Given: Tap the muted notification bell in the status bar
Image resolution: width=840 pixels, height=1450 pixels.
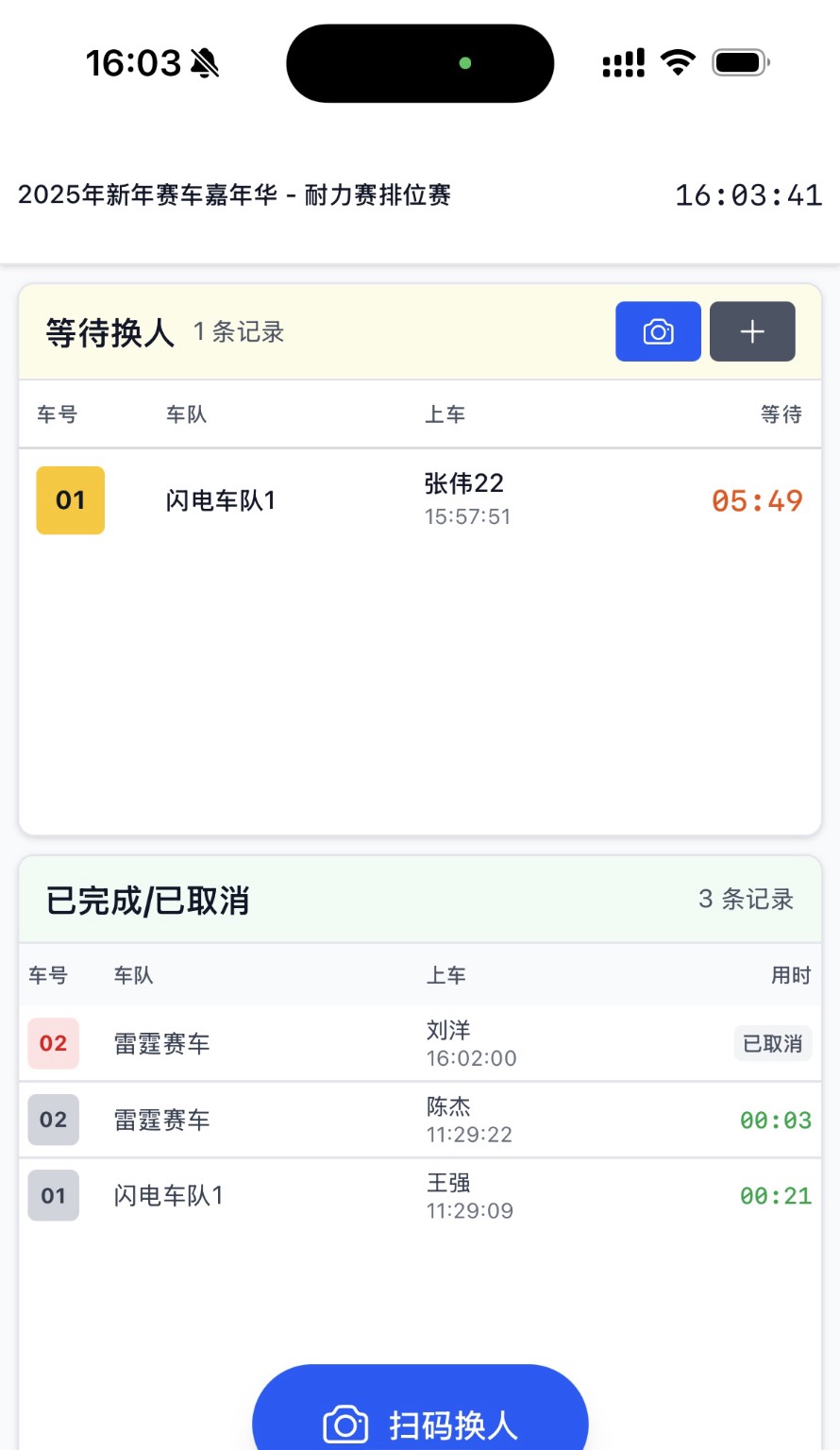Looking at the screenshot, I should pyautogui.click(x=204, y=60).
